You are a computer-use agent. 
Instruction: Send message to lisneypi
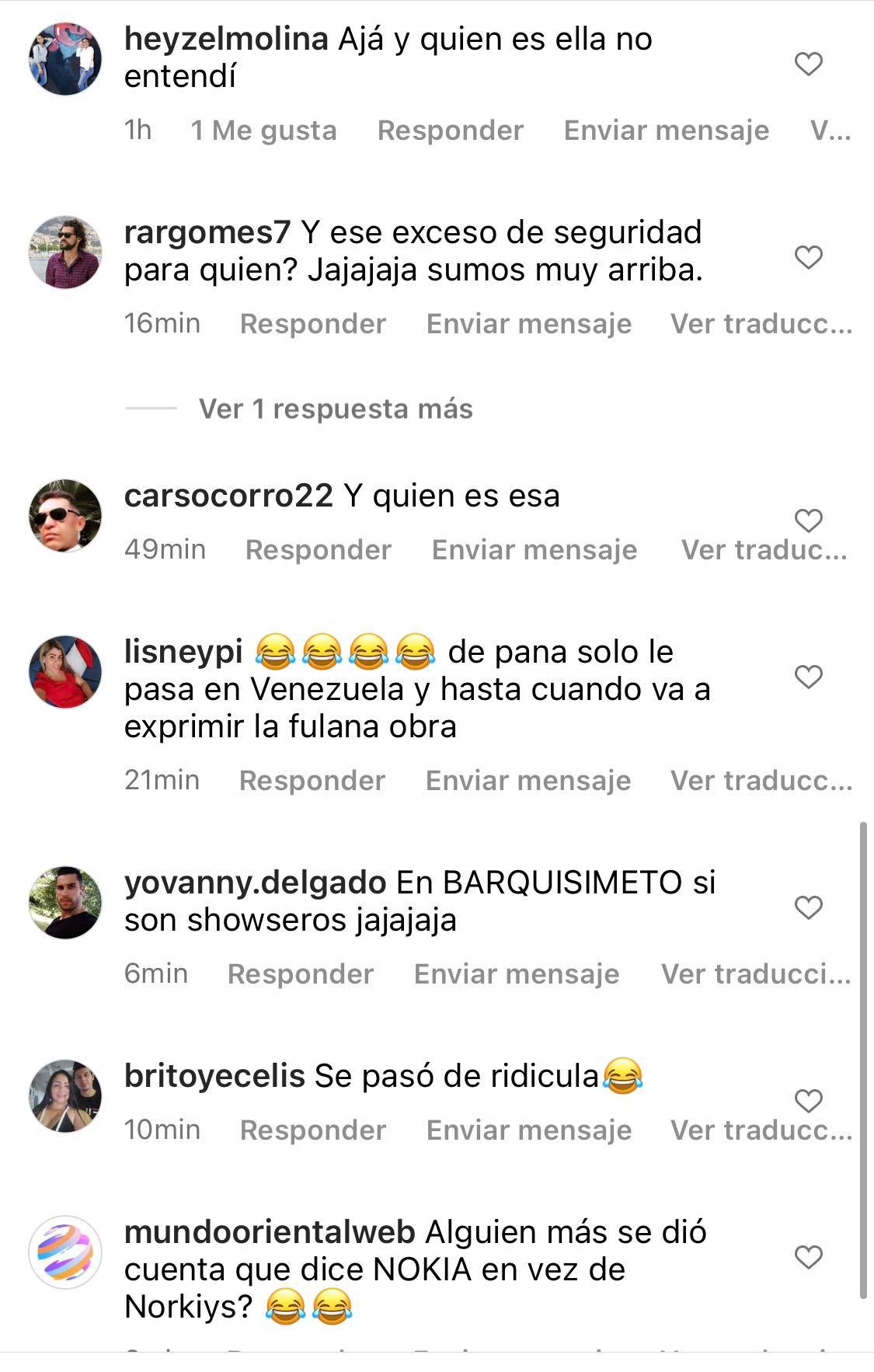[x=528, y=781]
